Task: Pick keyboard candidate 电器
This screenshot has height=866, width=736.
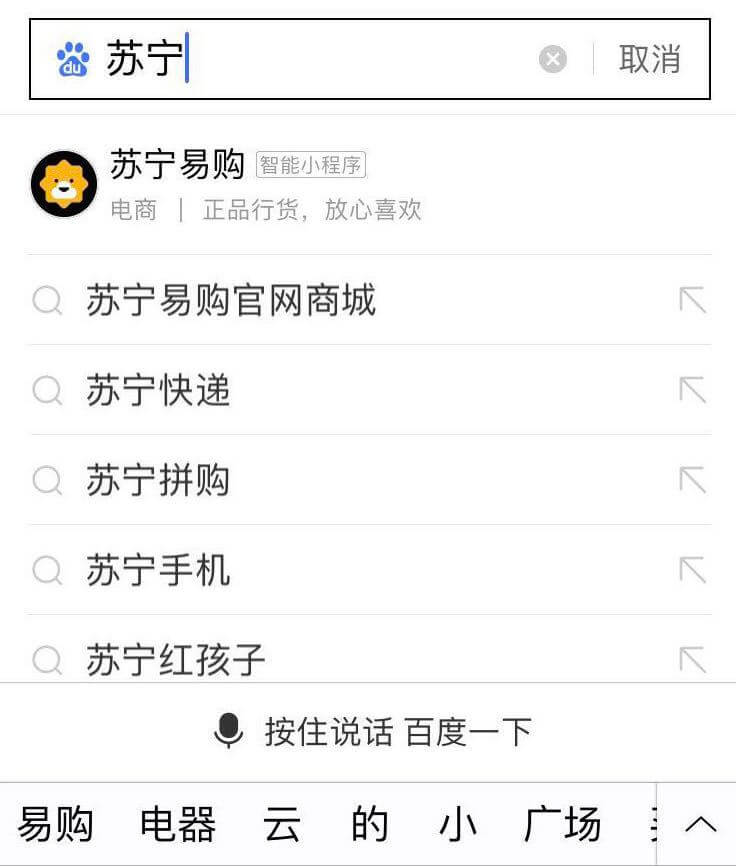Action: 178,825
